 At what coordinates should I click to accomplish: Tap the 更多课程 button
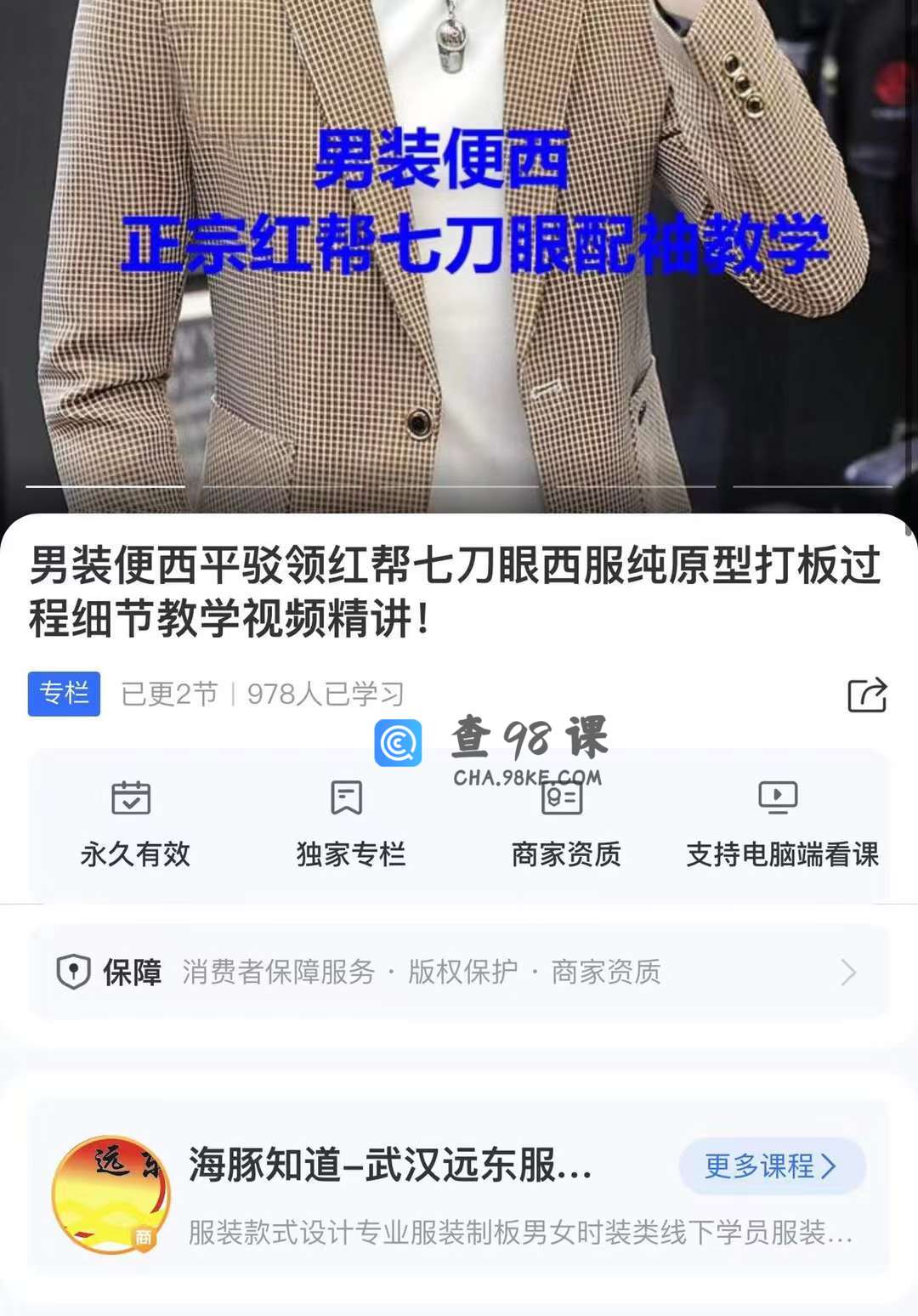[771, 1166]
